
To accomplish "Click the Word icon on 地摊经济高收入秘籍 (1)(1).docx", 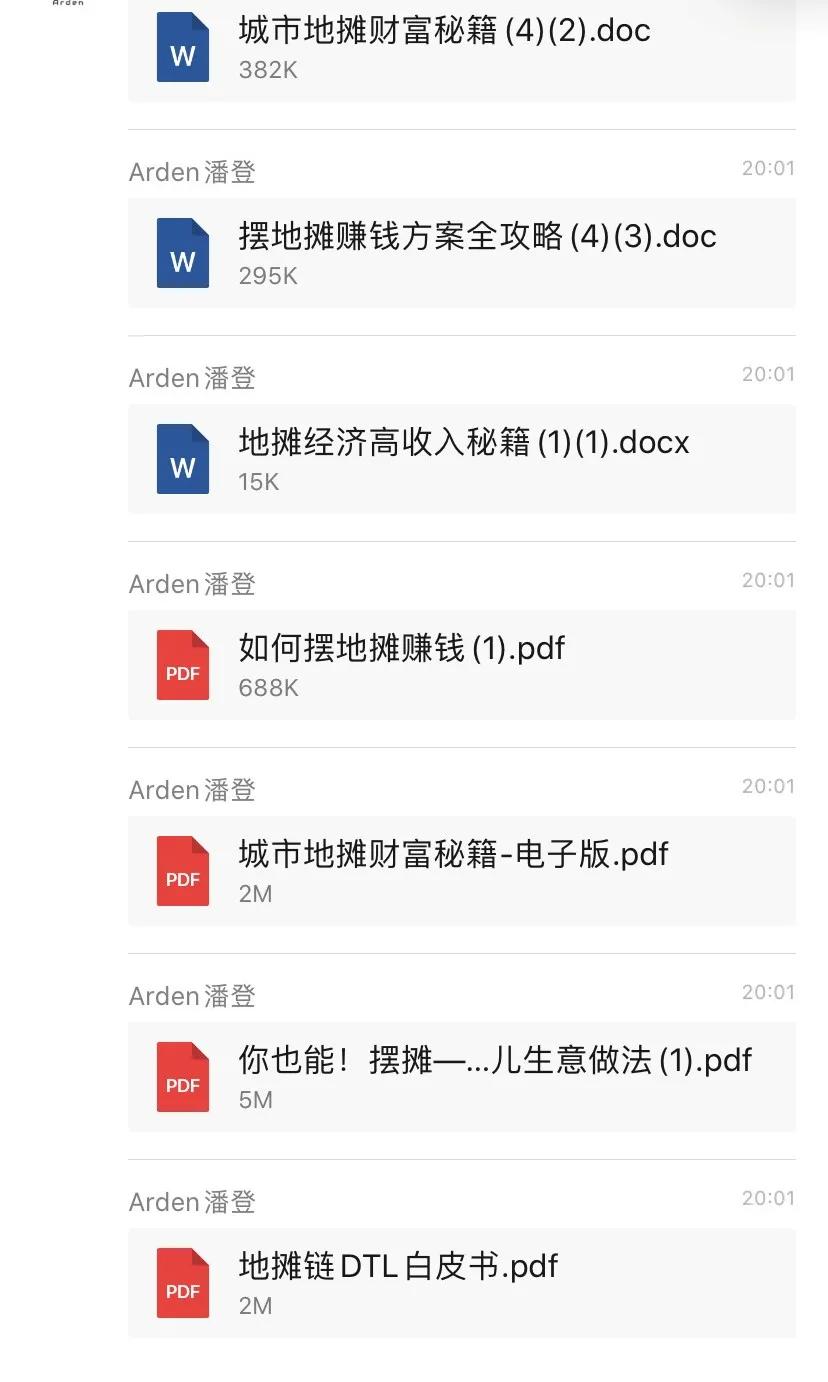I will coord(182,458).
